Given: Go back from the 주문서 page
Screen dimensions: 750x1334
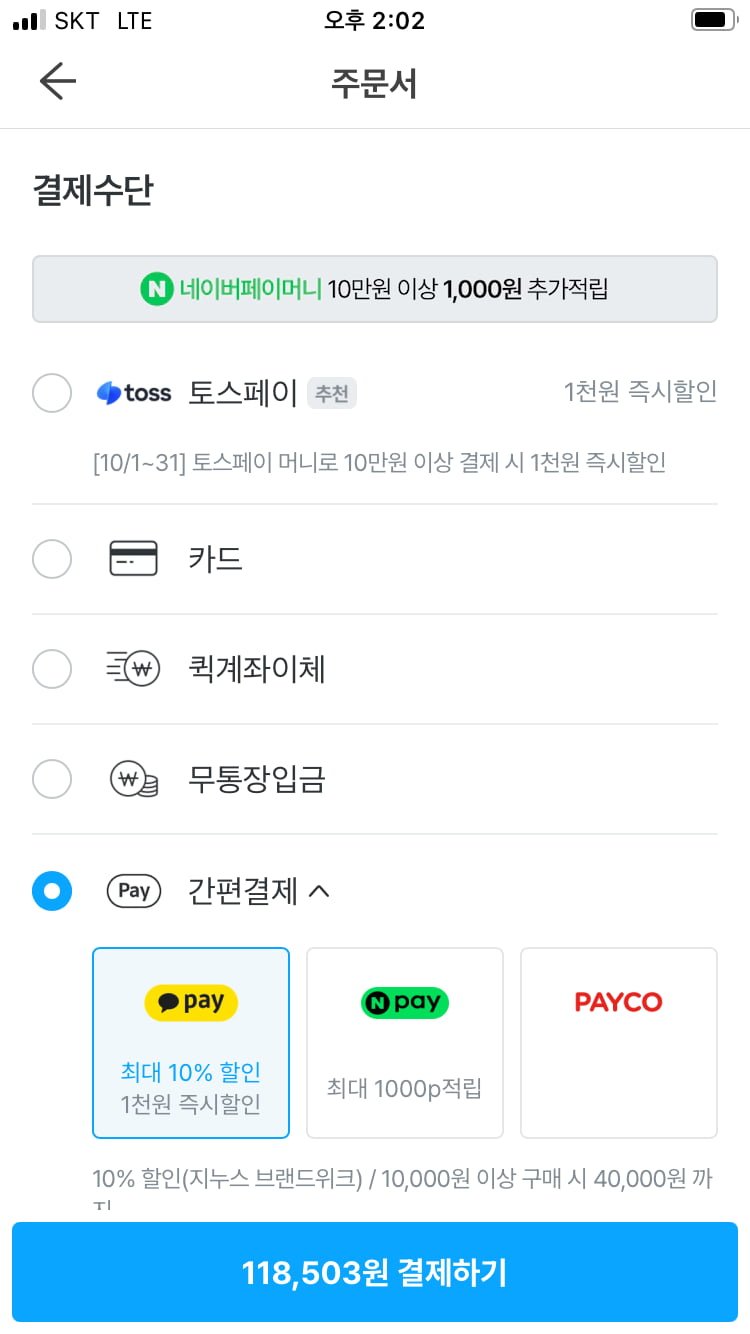Looking at the screenshot, I should [x=57, y=82].
